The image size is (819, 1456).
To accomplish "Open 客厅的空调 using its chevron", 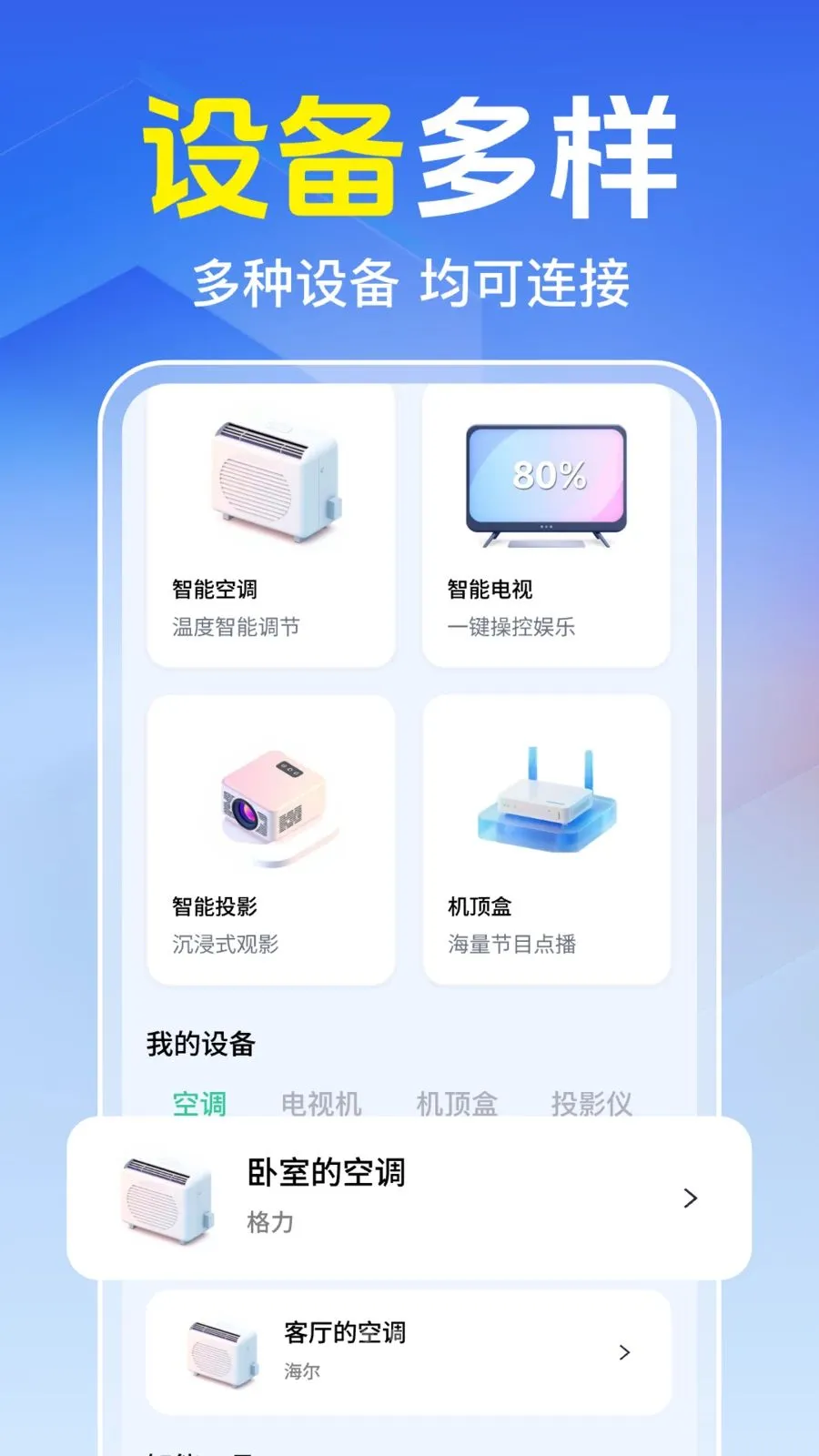I will pyautogui.click(x=624, y=1353).
